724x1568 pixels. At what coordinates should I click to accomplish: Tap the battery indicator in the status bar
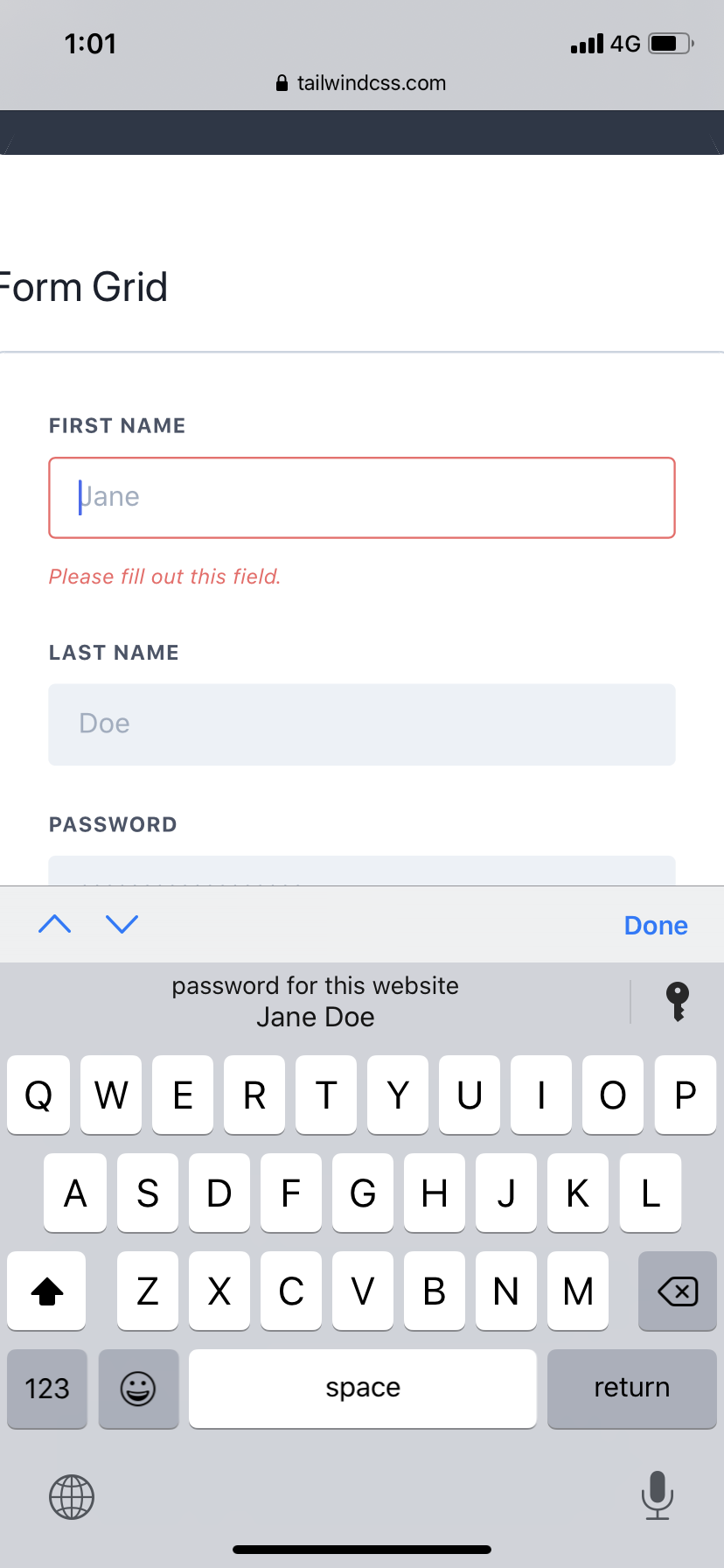tap(666, 43)
